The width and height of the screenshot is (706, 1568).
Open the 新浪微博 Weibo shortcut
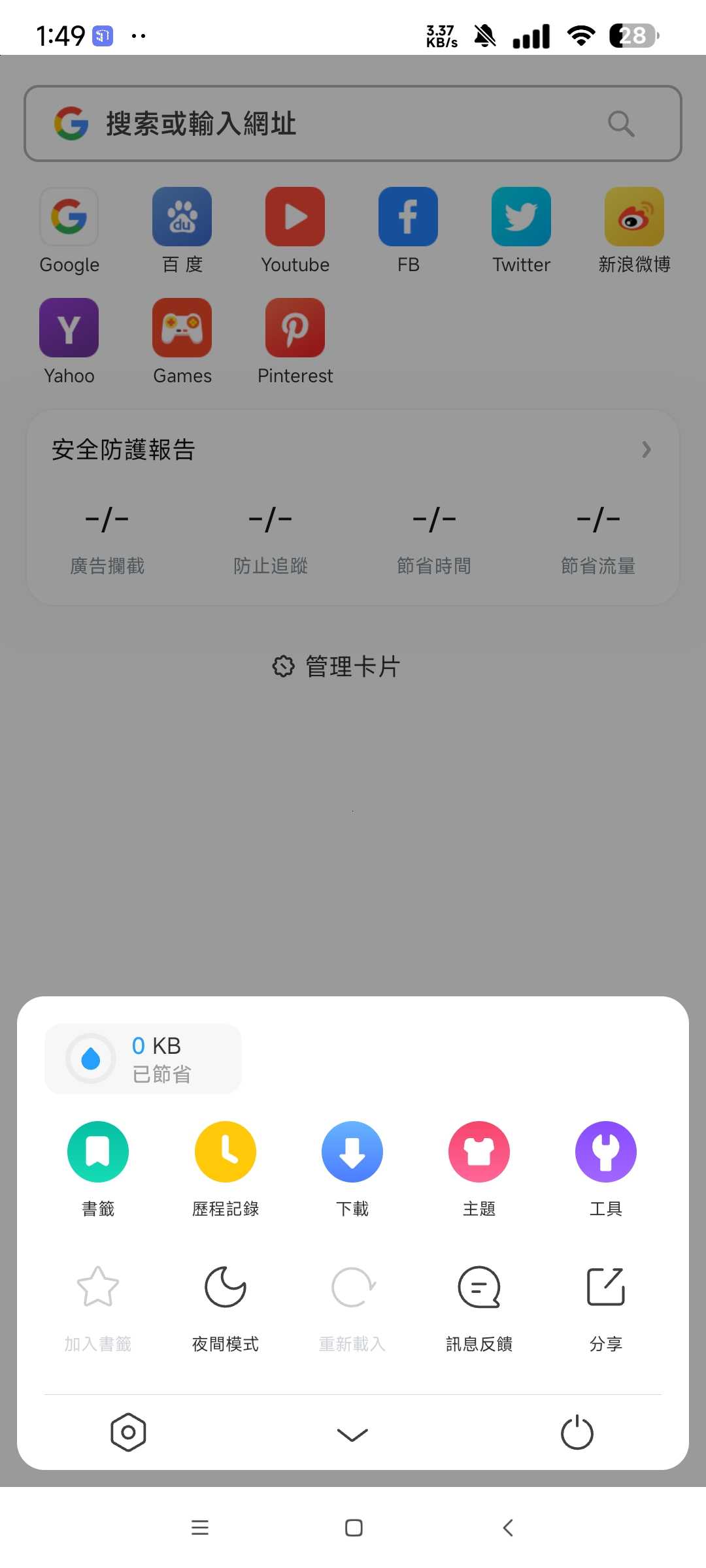point(633,216)
